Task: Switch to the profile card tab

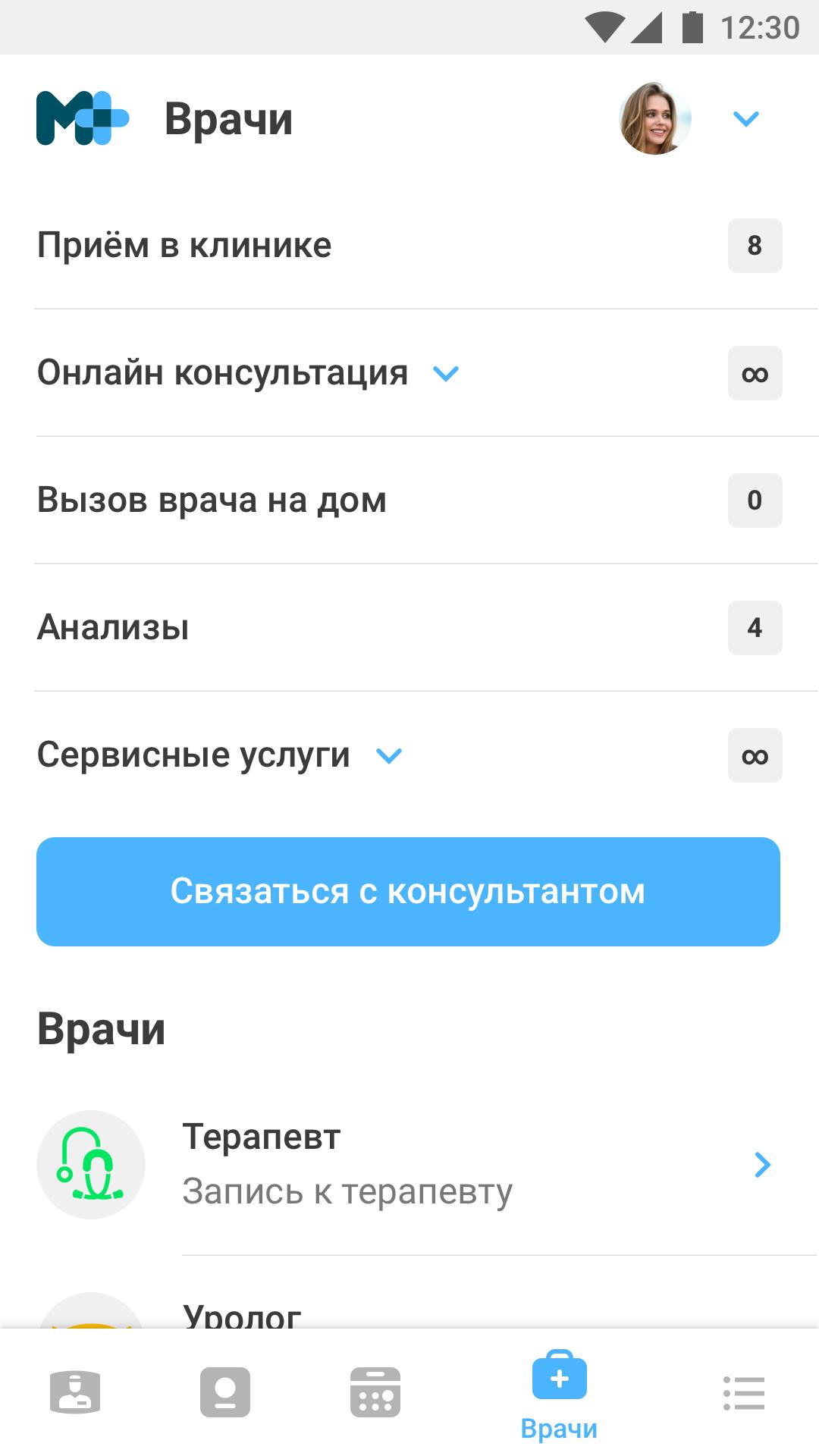Action: pos(225,1392)
